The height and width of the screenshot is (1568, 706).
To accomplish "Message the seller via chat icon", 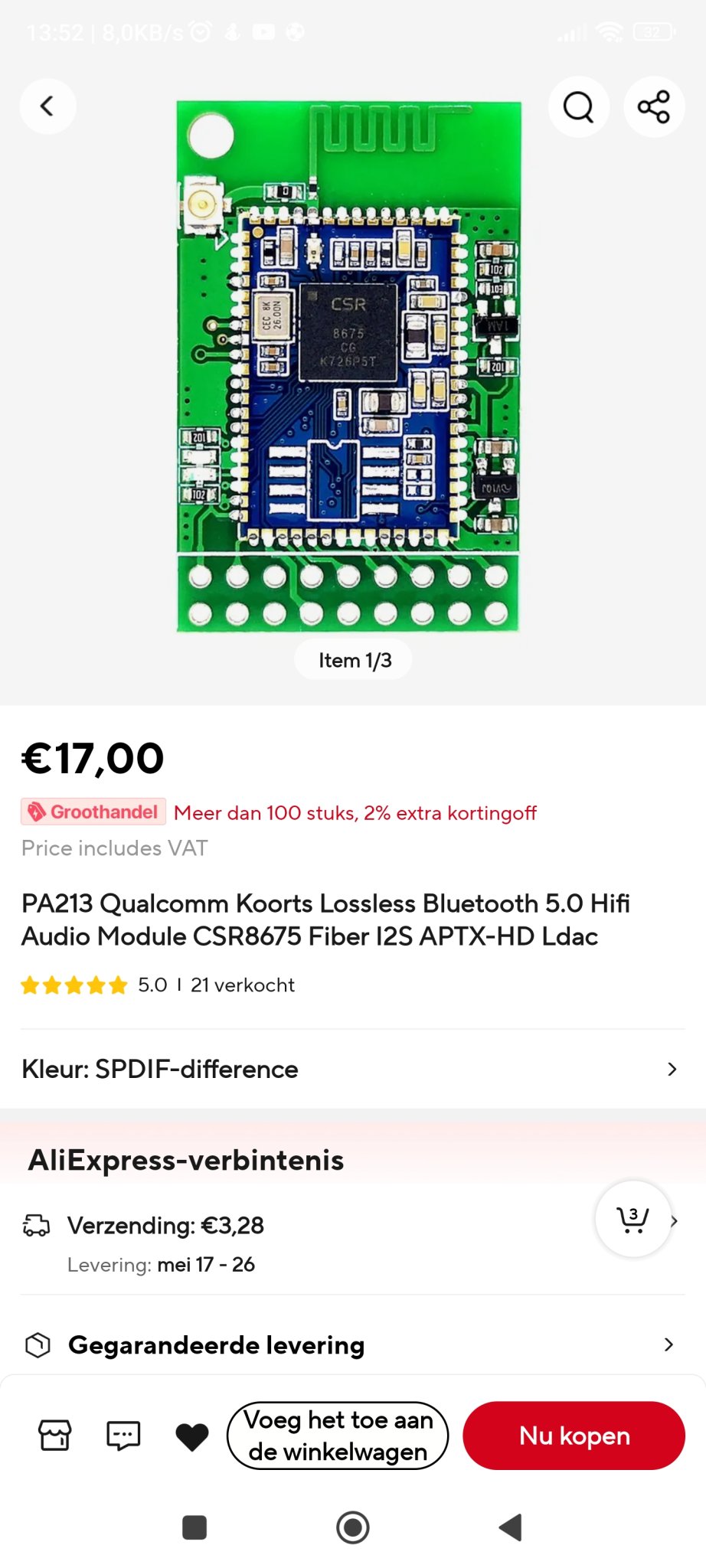I will (123, 1436).
